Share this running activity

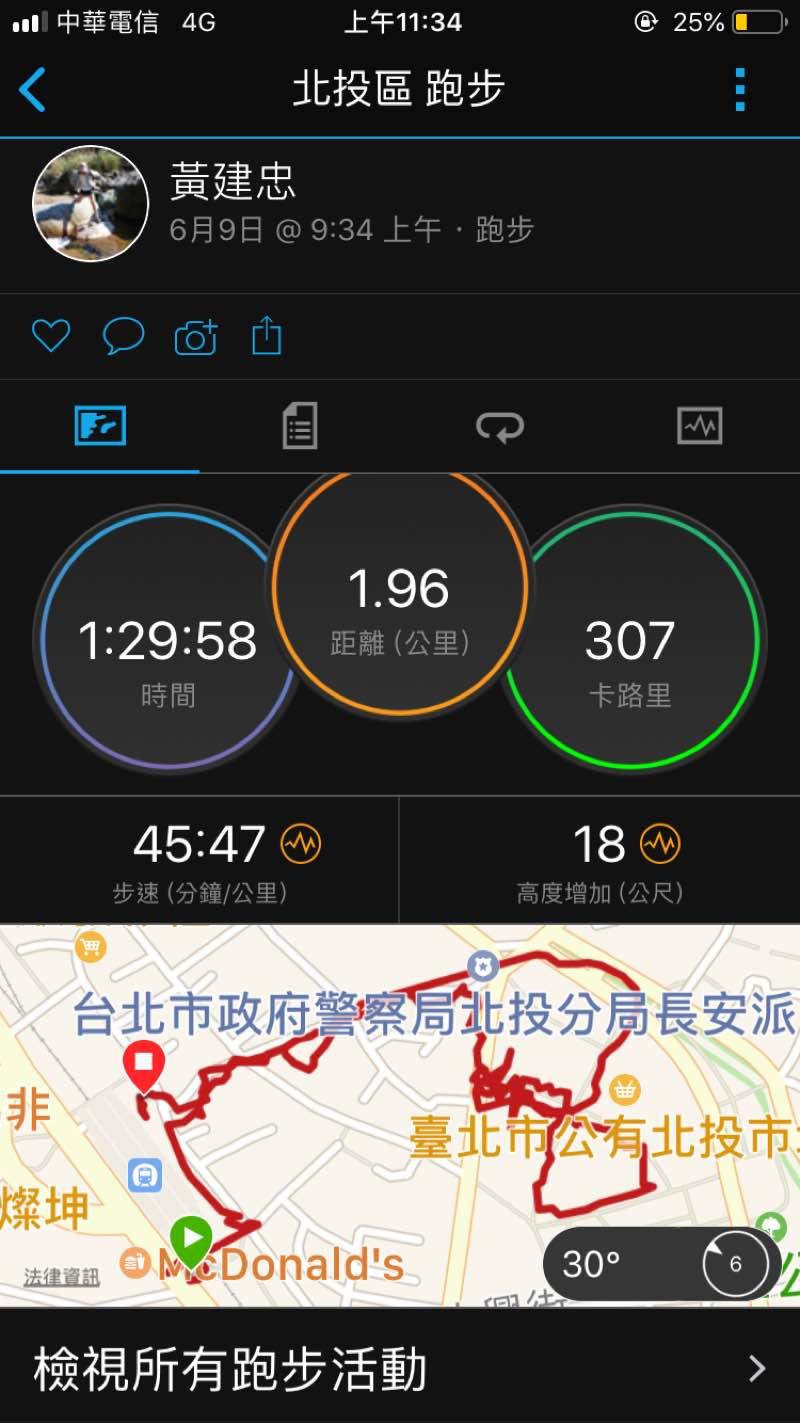click(x=266, y=336)
